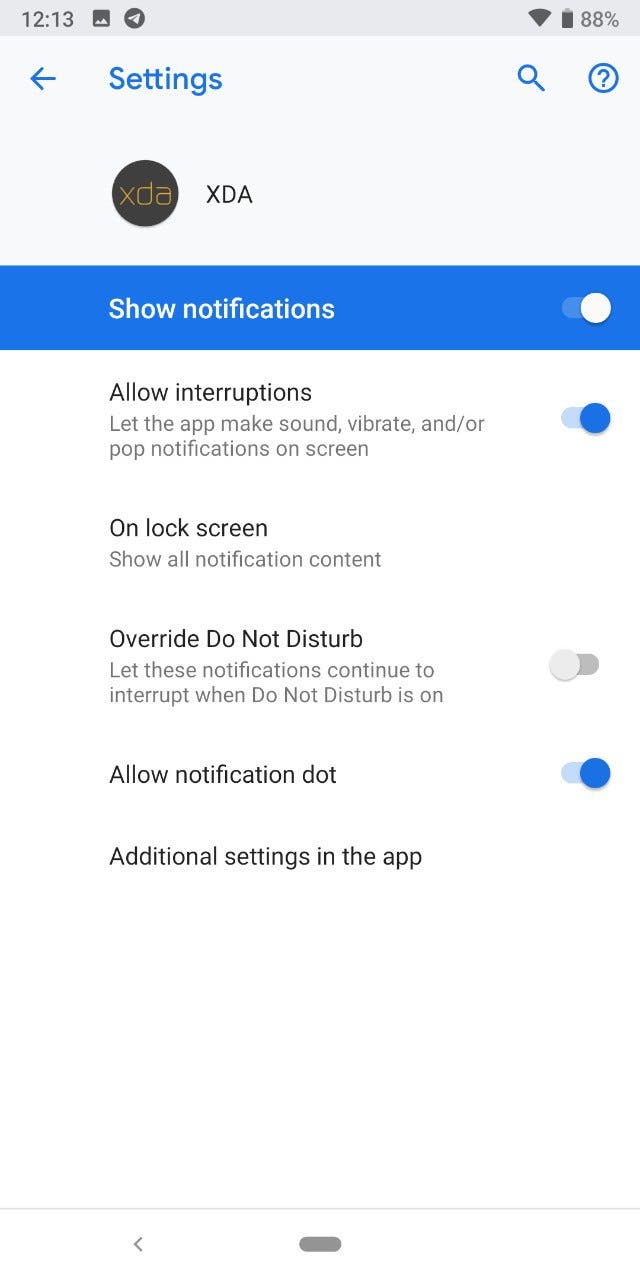
Task: Turn off Show notifications
Action: click(586, 308)
